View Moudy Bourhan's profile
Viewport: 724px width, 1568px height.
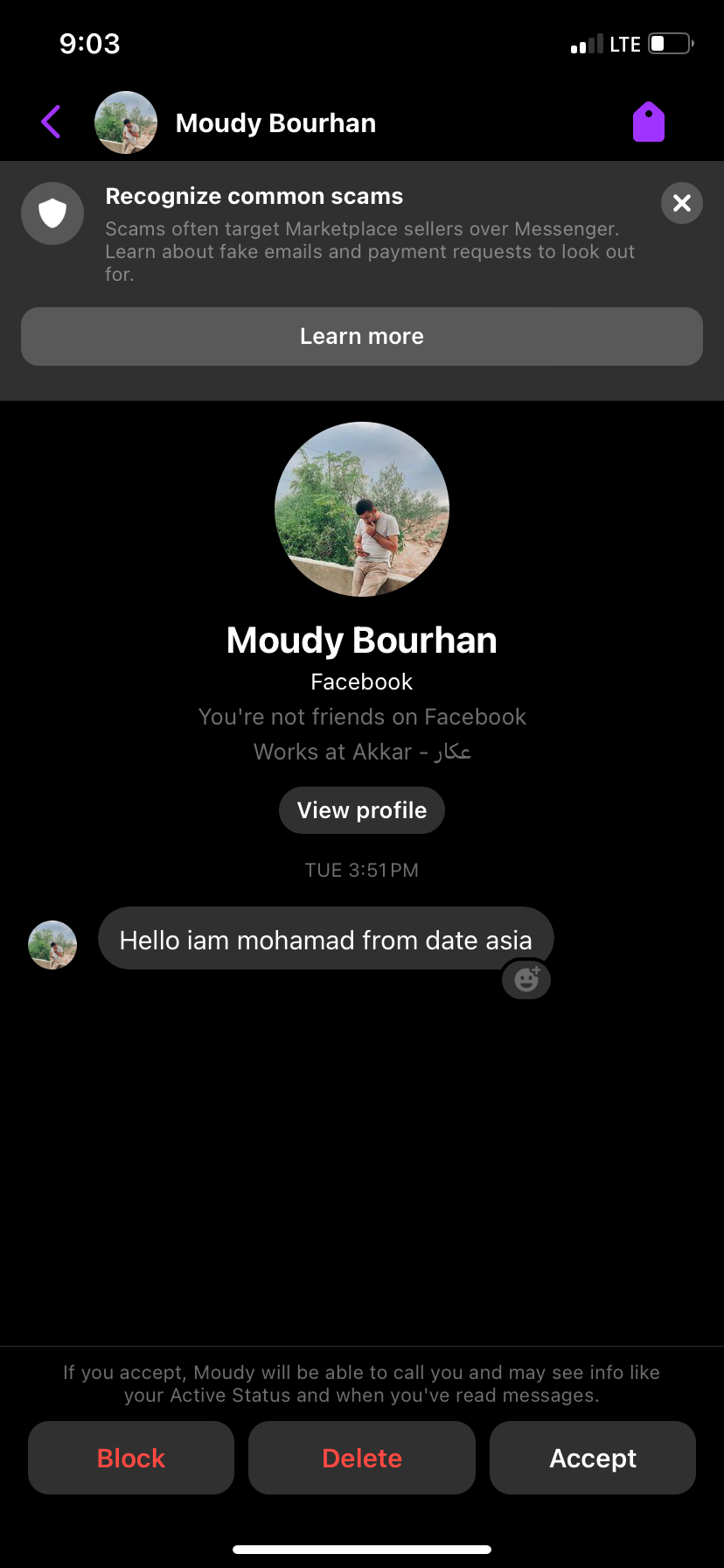pyautogui.click(x=362, y=810)
